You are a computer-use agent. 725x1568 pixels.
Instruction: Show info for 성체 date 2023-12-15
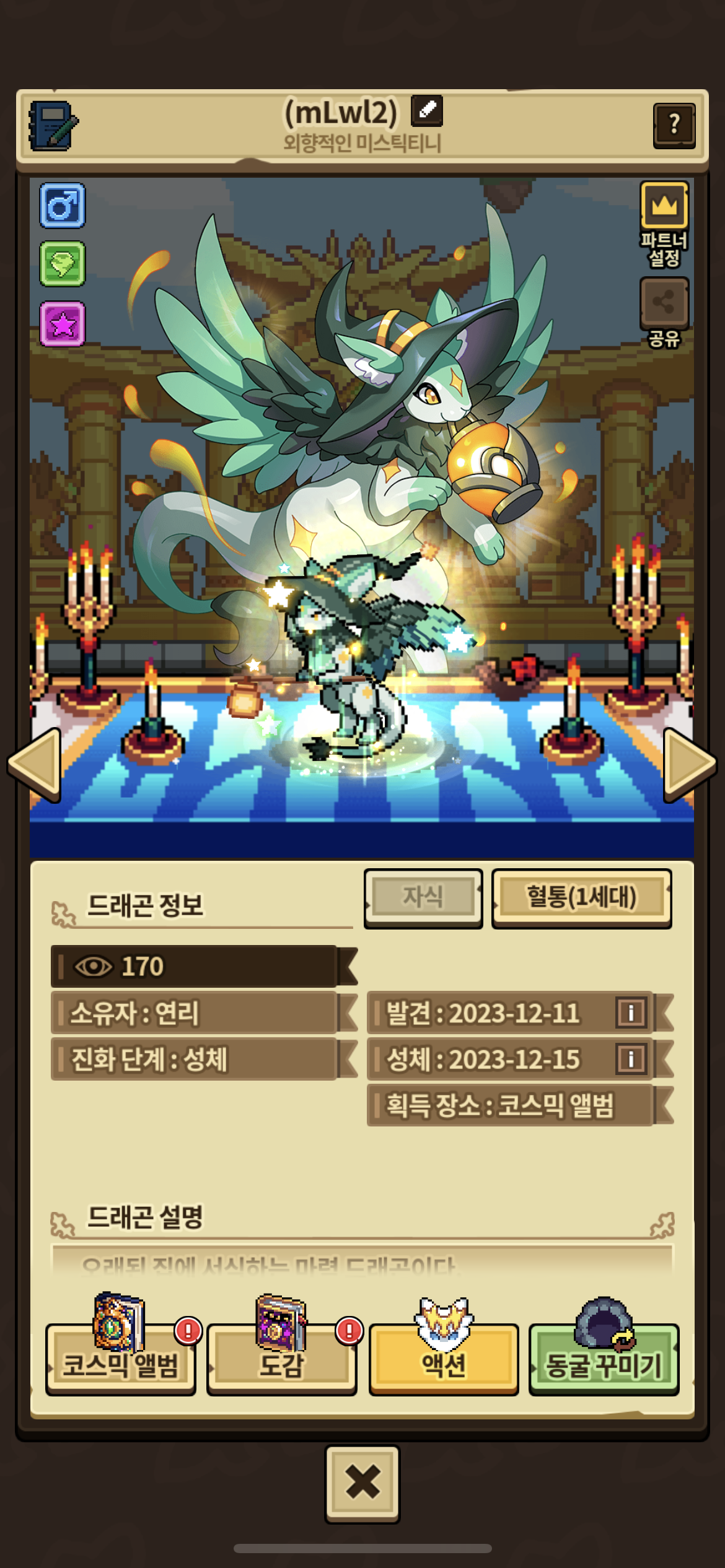631,1059
